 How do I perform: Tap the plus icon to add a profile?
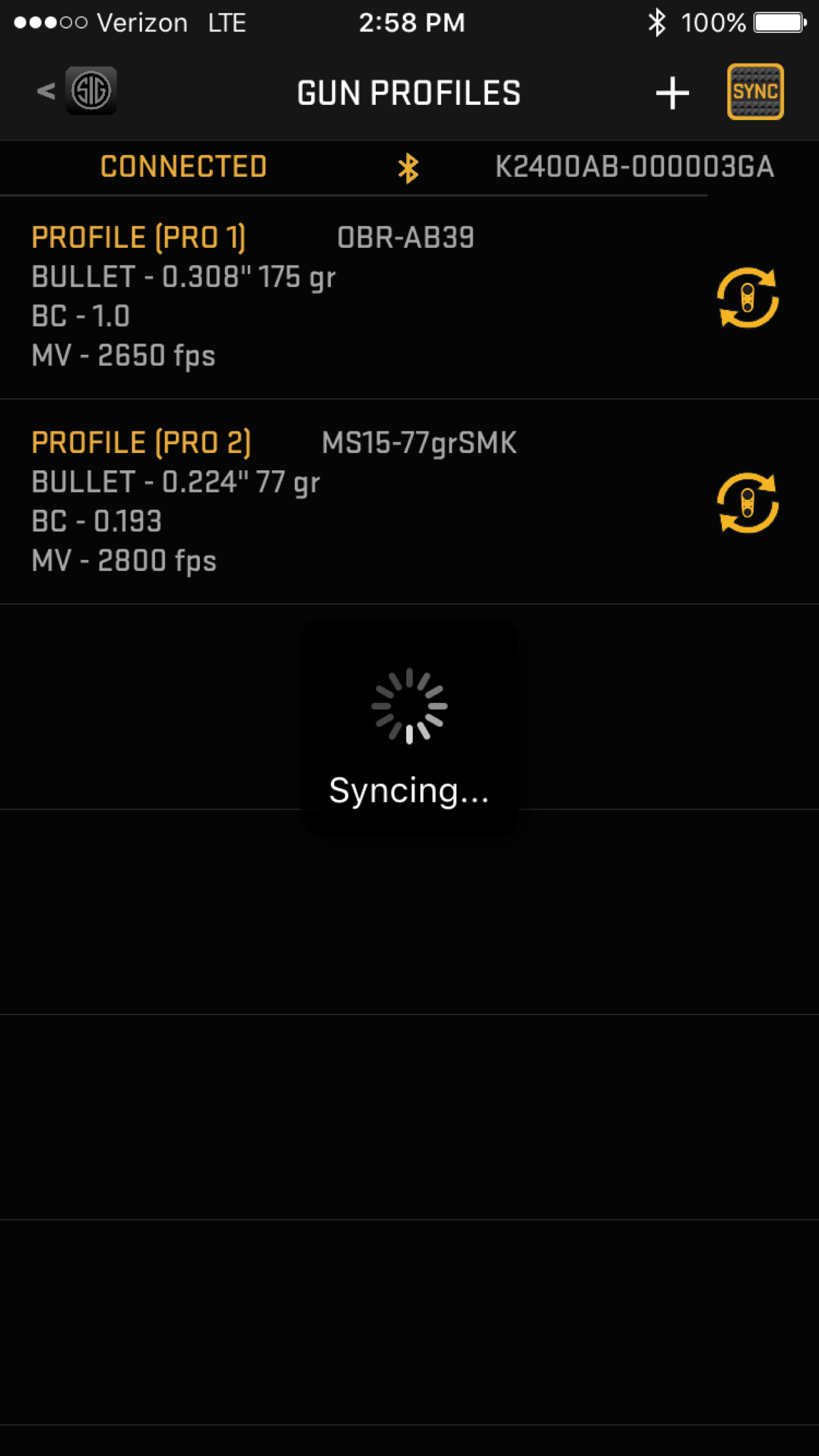point(672,92)
